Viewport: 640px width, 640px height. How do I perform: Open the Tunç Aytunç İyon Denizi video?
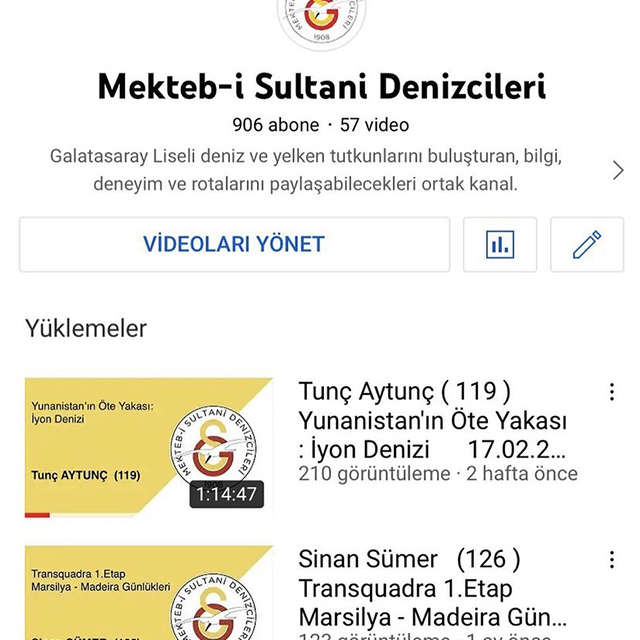(148, 447)
